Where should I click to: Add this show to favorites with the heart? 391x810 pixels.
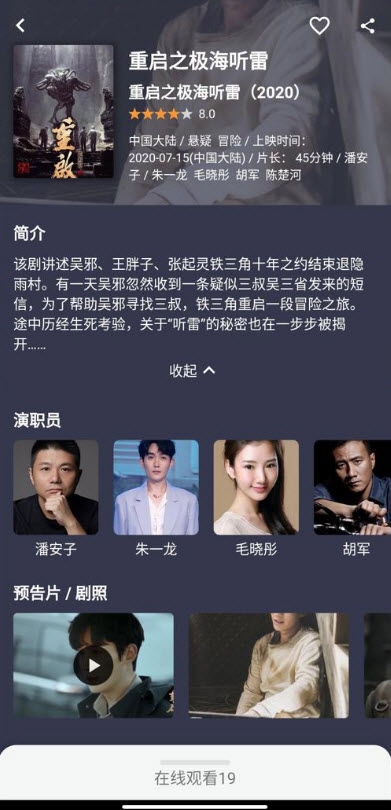[x=319, y=25]
